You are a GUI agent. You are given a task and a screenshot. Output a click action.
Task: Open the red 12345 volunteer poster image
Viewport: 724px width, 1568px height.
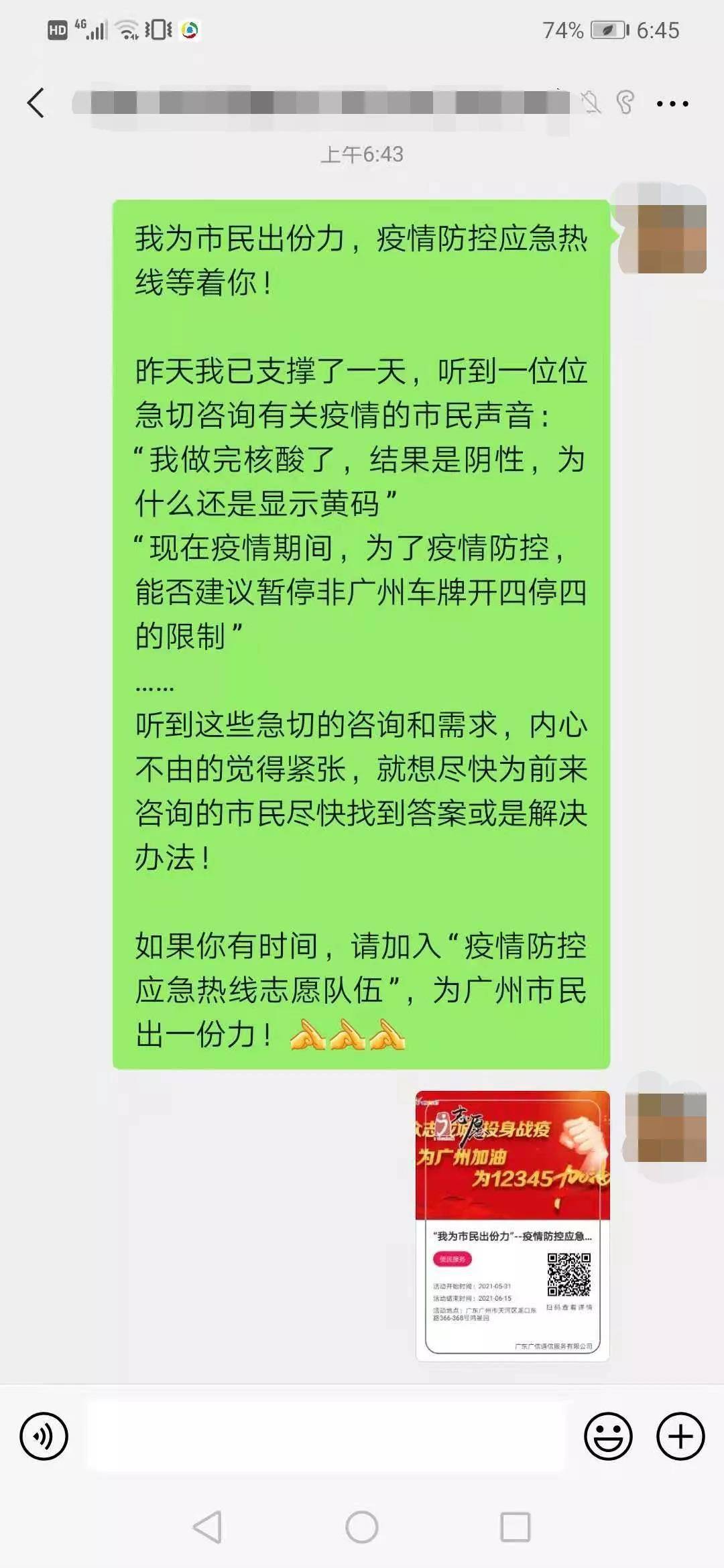(513, 1226)
